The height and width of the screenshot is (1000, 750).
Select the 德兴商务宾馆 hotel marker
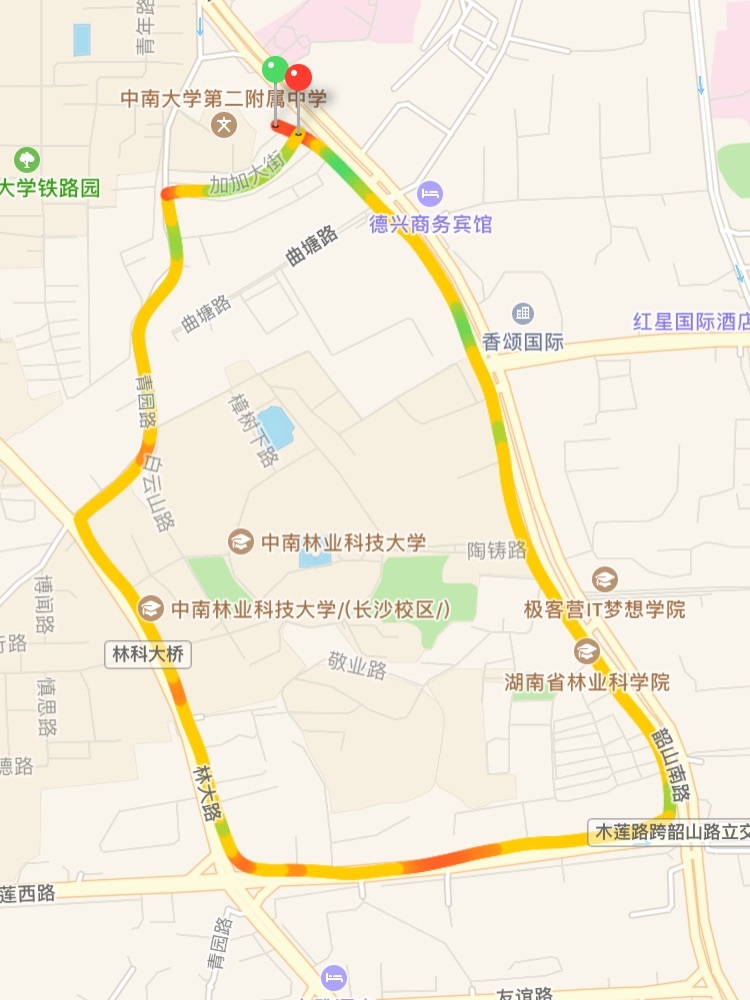[x=430, y=192]
